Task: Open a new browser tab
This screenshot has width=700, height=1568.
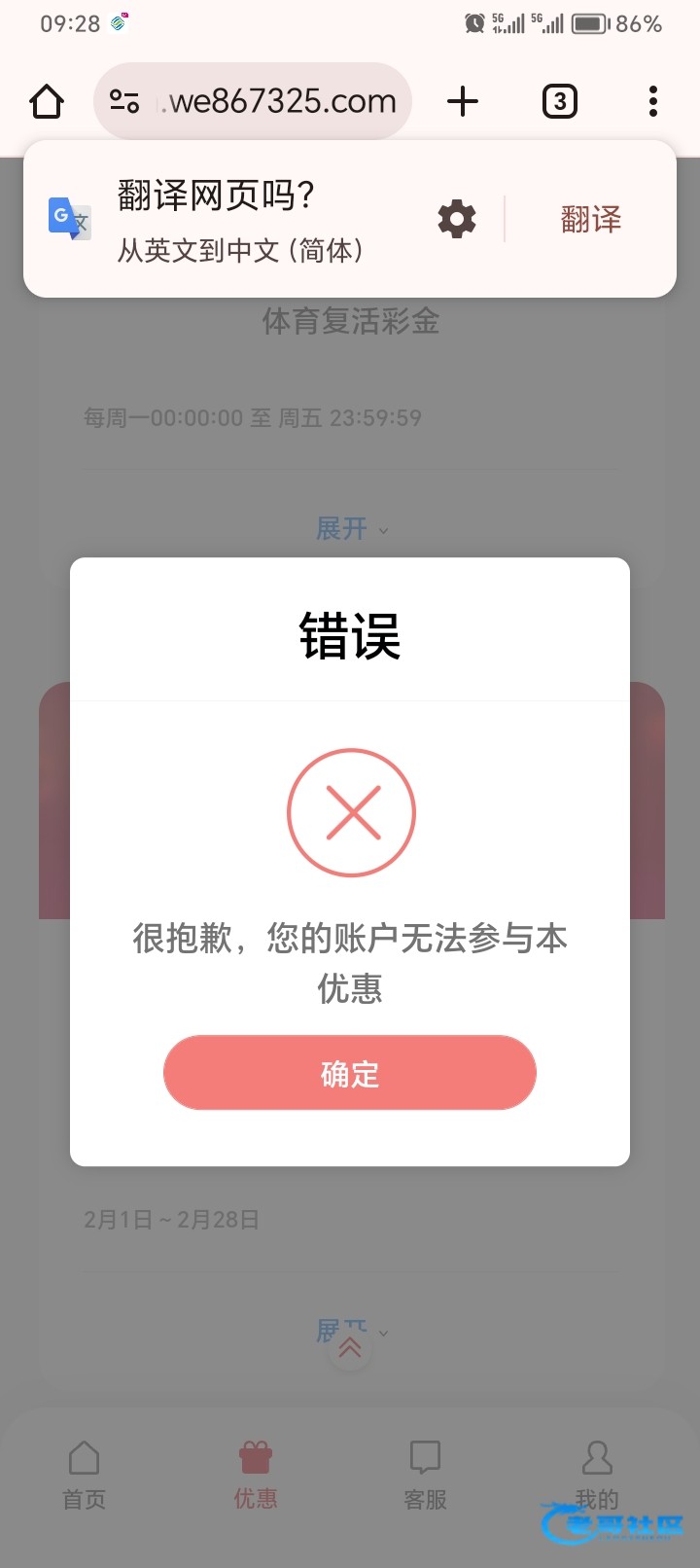Action: click(463, 101)
